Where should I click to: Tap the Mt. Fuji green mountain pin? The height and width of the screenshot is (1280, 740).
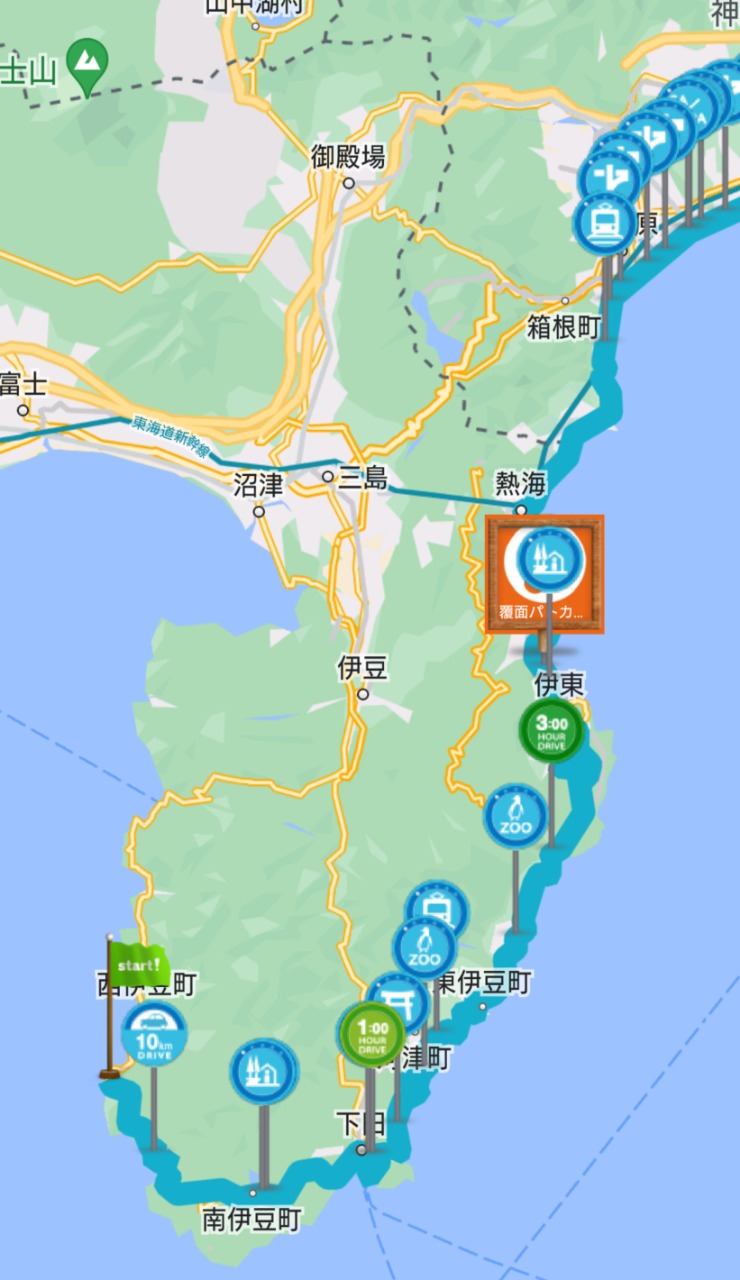tap(88, 65)
